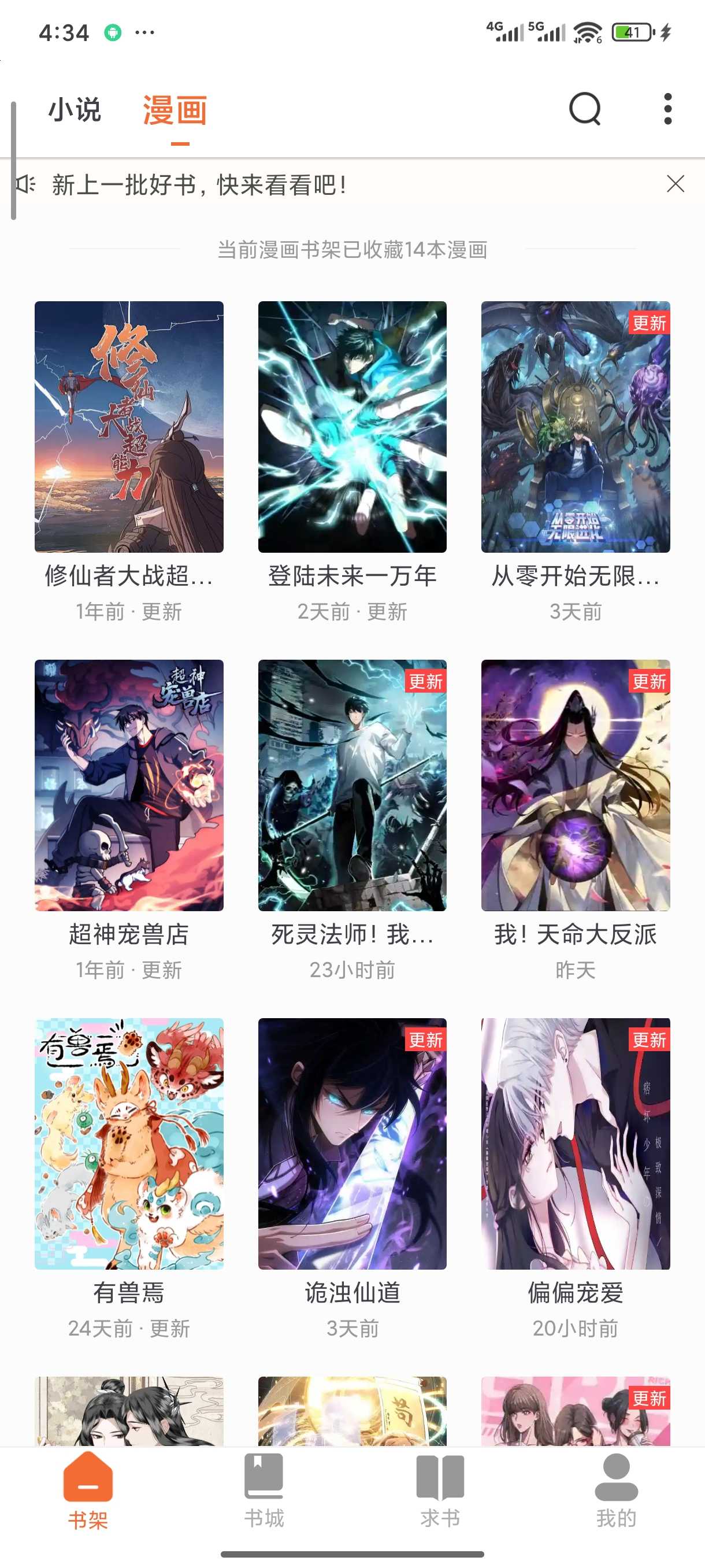The height and width of the screenshot is (1568, 705).
Task: Open the comic 登陆未来一万年
Action: (x=352, y=427)
